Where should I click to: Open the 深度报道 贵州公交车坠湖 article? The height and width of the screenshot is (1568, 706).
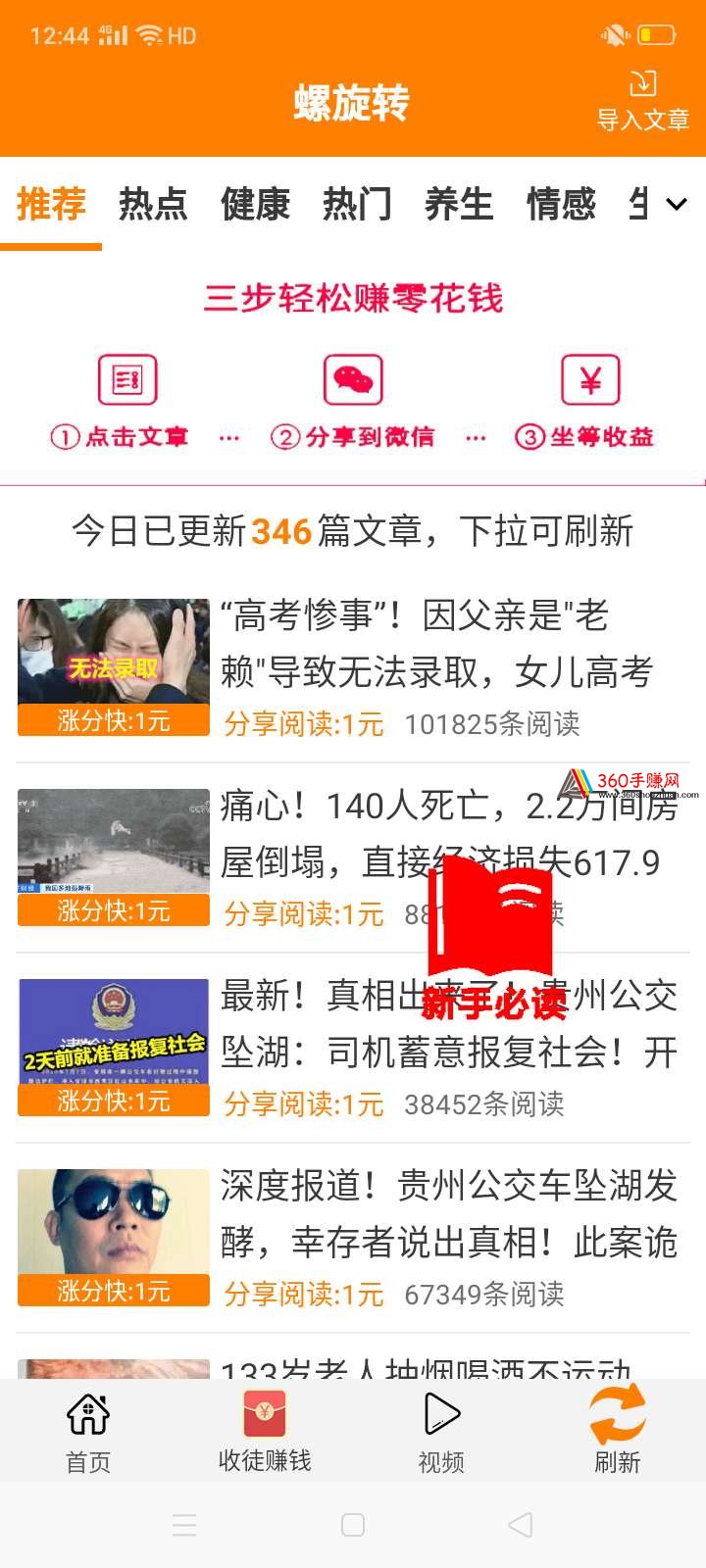point(353,1238)
